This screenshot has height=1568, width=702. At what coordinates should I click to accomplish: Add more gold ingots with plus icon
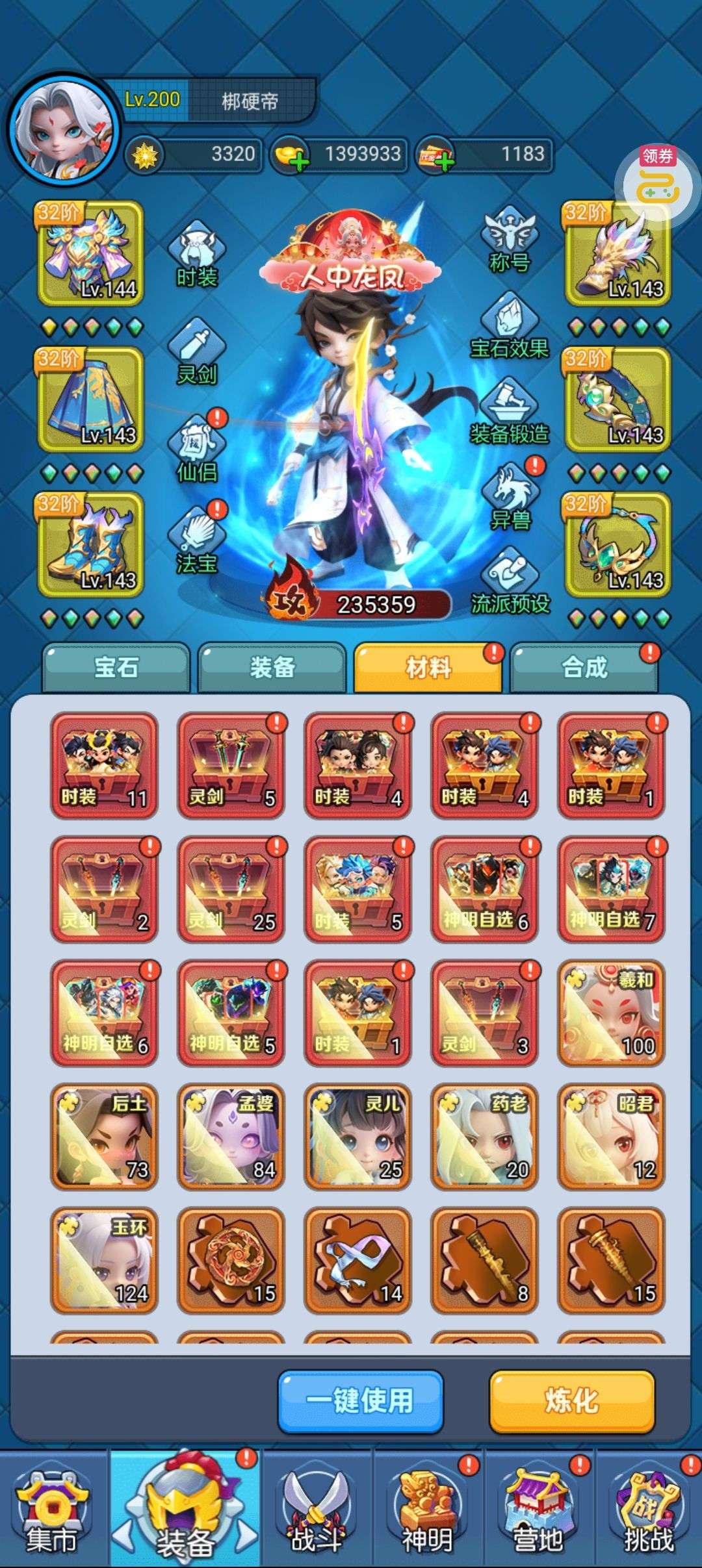click(x=298, y=161)
